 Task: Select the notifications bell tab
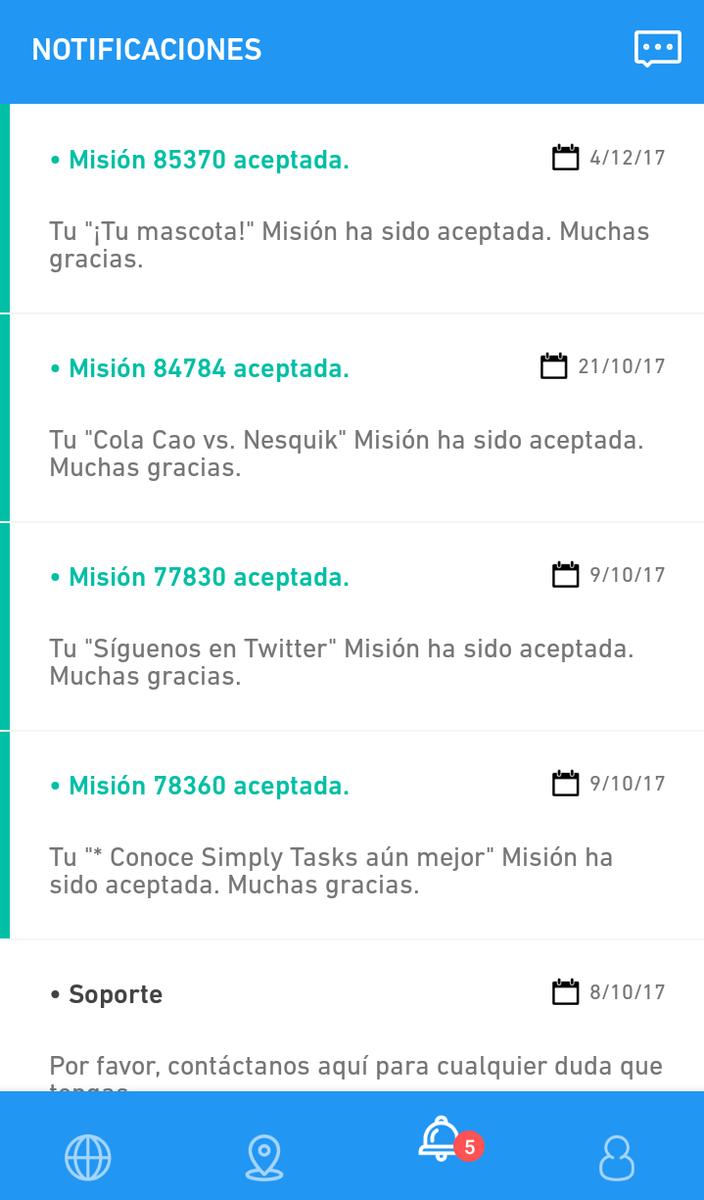click(x=440, y=1142)
